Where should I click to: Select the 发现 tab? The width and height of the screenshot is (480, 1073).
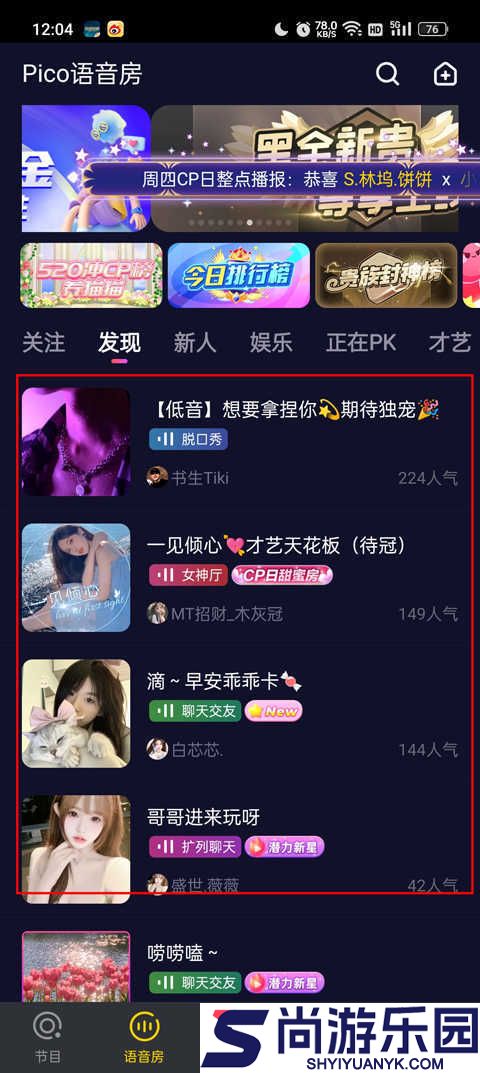pos(119,343)
